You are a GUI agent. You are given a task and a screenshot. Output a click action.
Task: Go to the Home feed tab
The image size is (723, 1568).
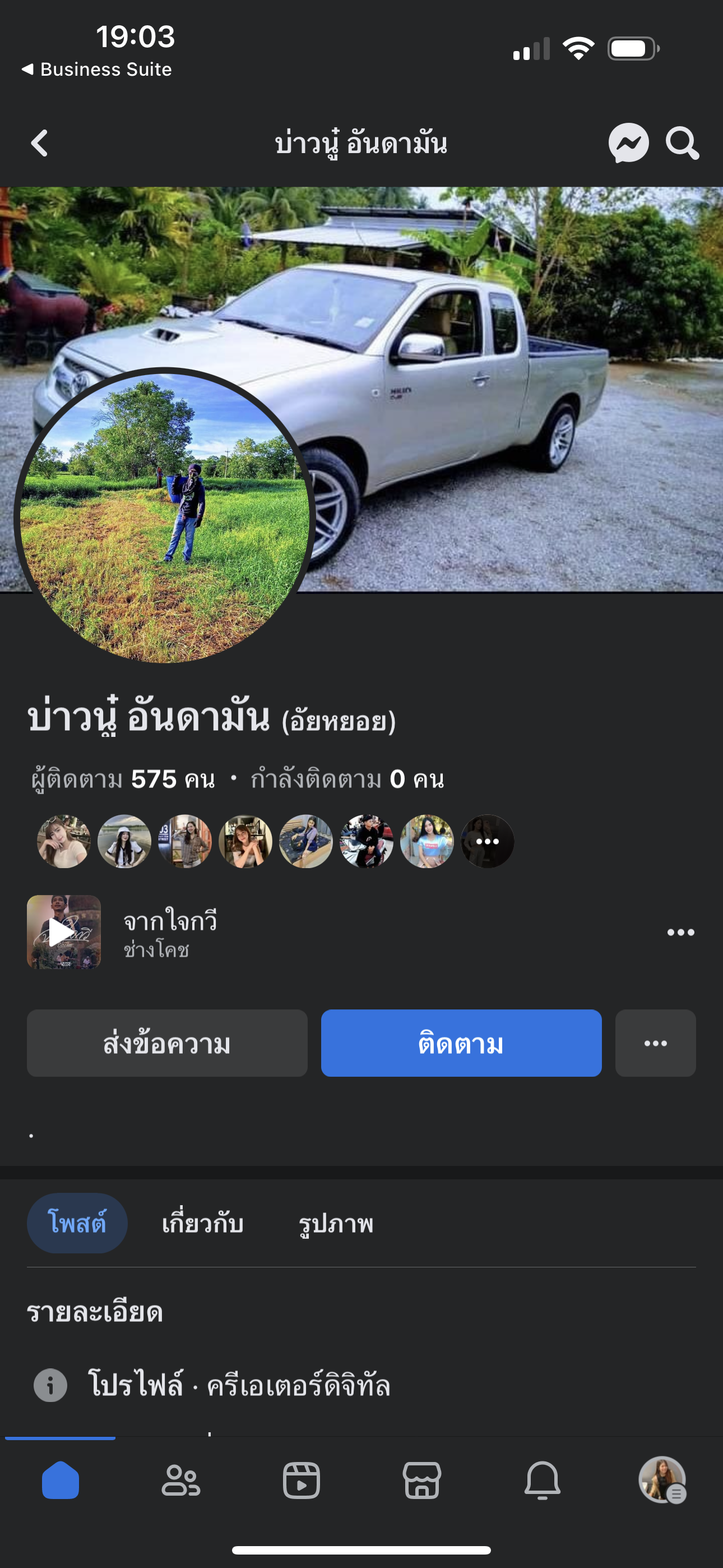pyautogui.click(x=61, y=1480)
